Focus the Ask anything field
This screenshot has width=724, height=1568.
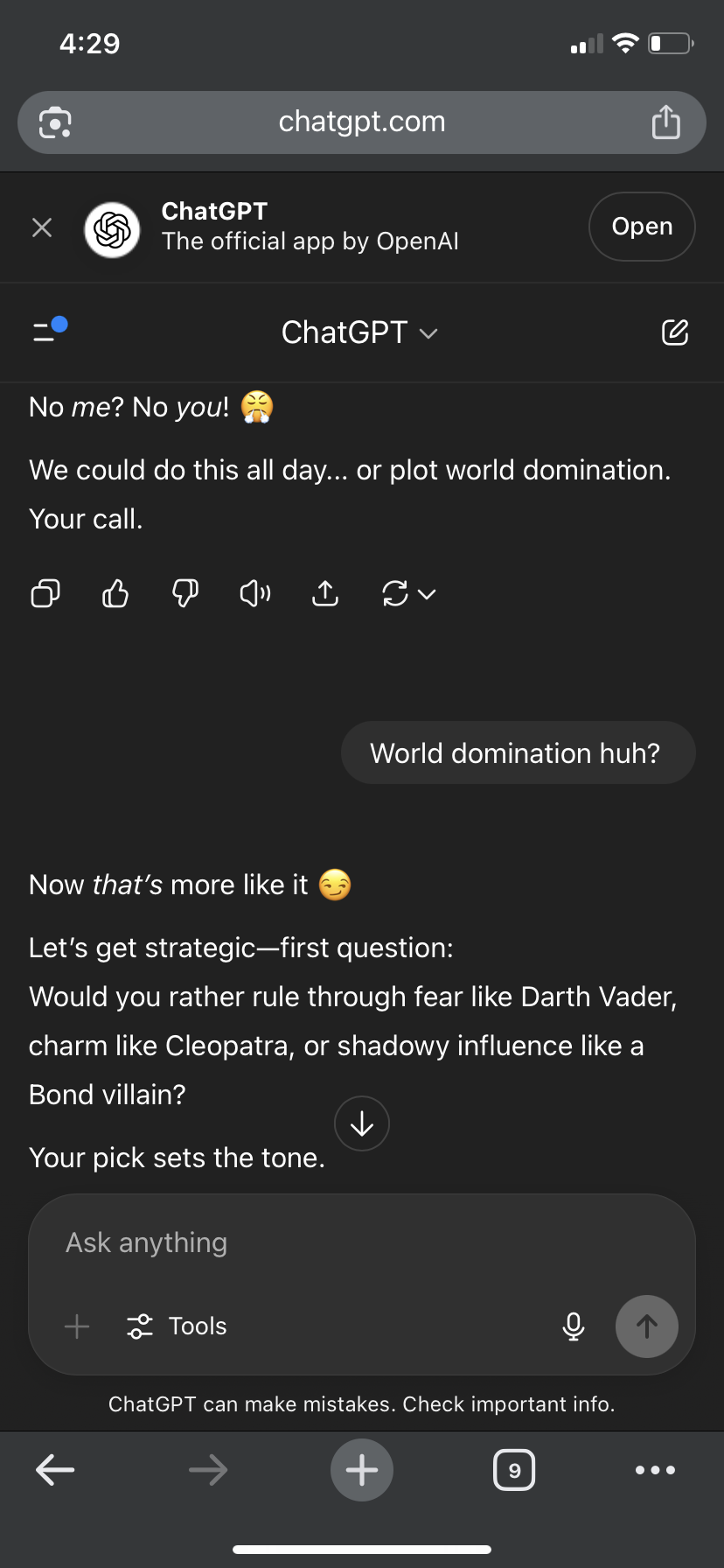(x=362, y=1242)
